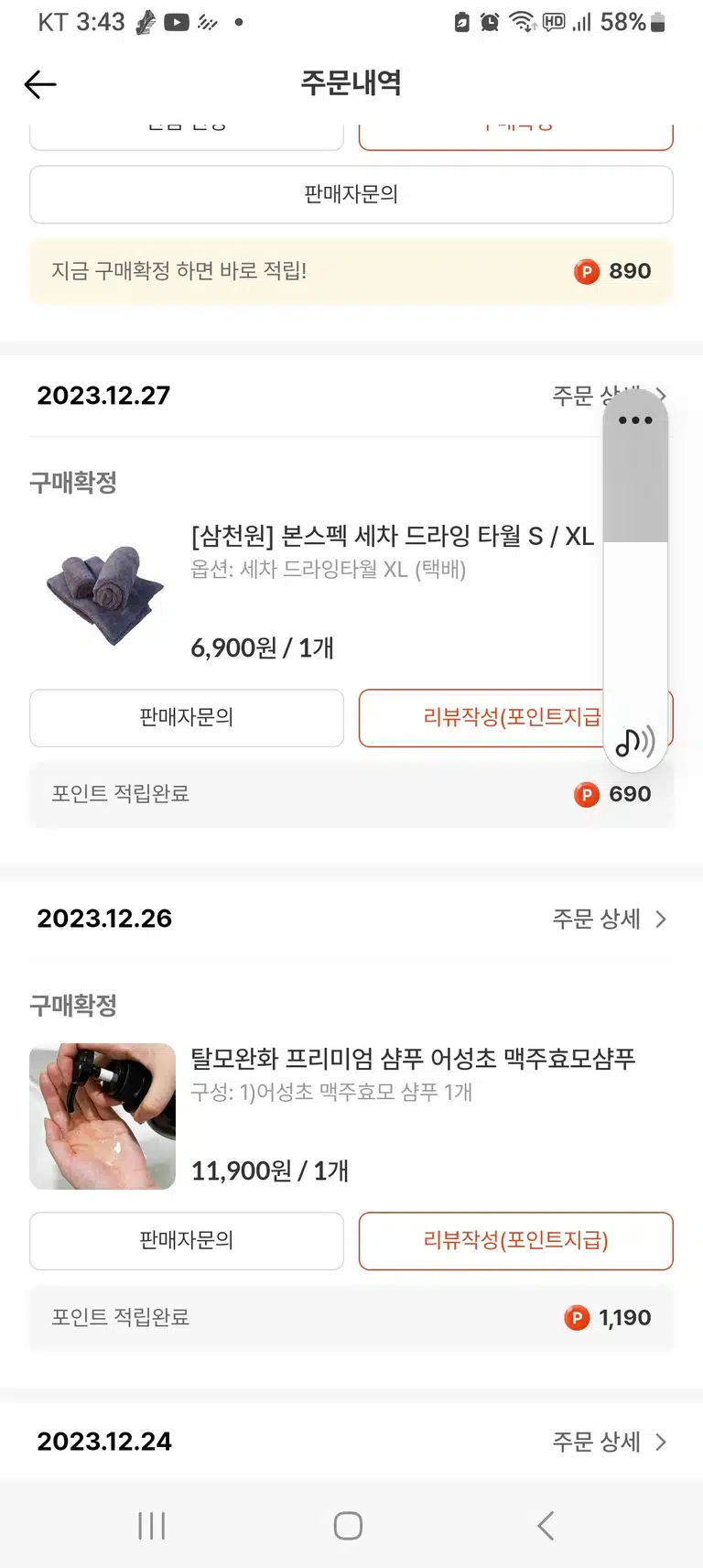
Task: Go back using the app bar arrow
Action: [40, 84]
